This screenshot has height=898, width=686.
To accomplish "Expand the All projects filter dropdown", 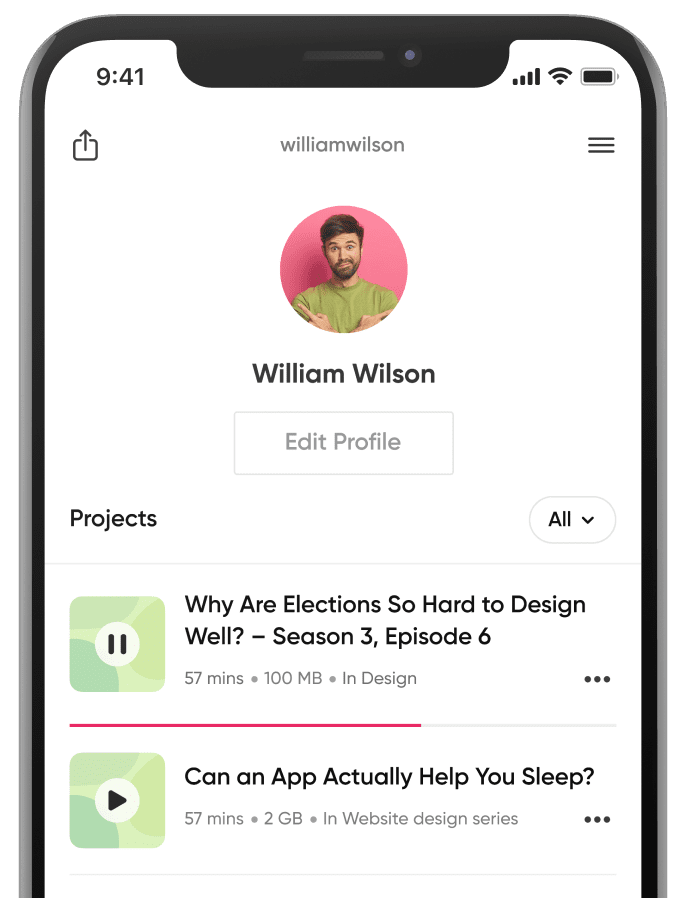I will [x=572, y=520].
